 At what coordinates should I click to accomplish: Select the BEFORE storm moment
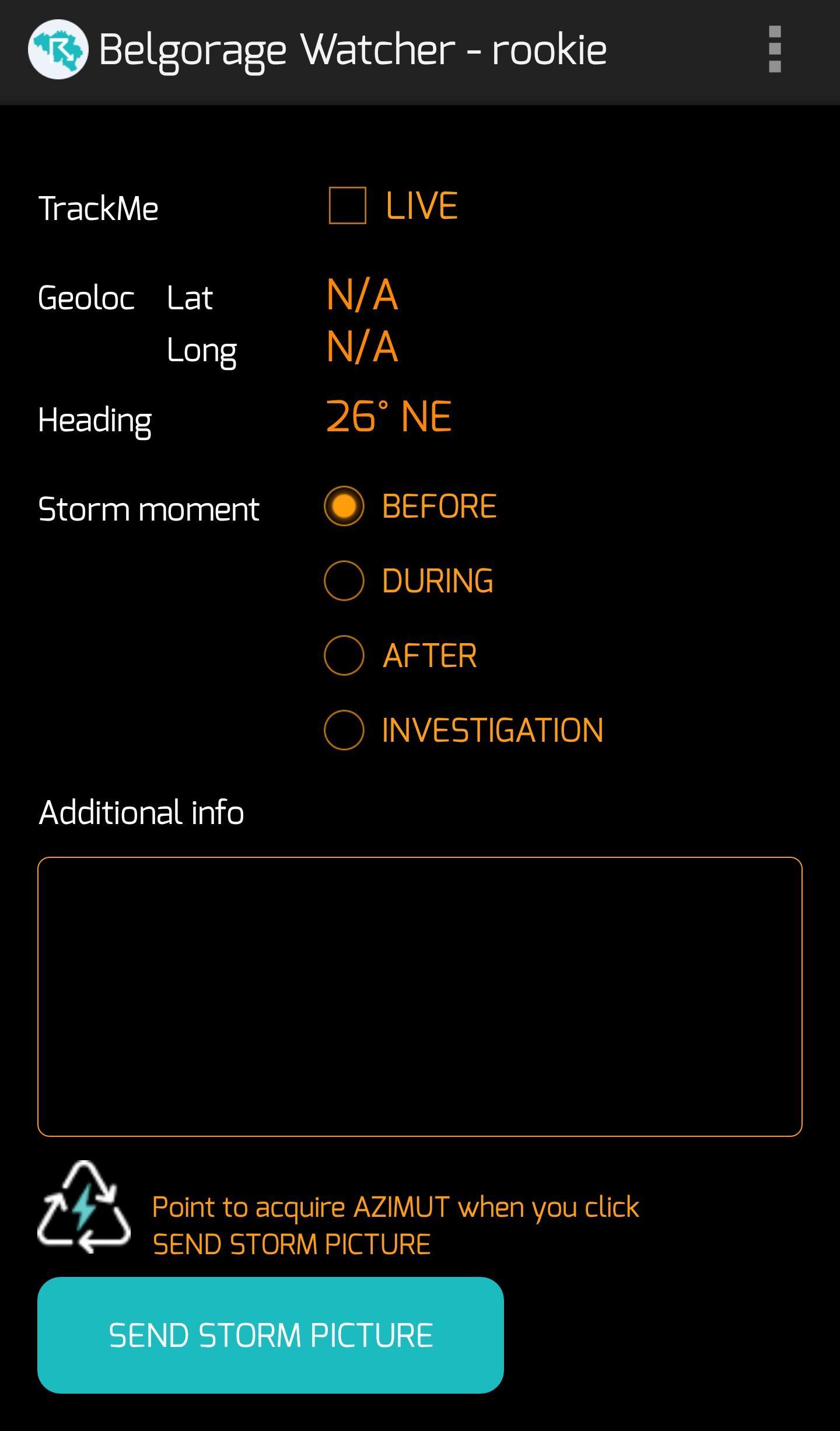coord(344,506)
